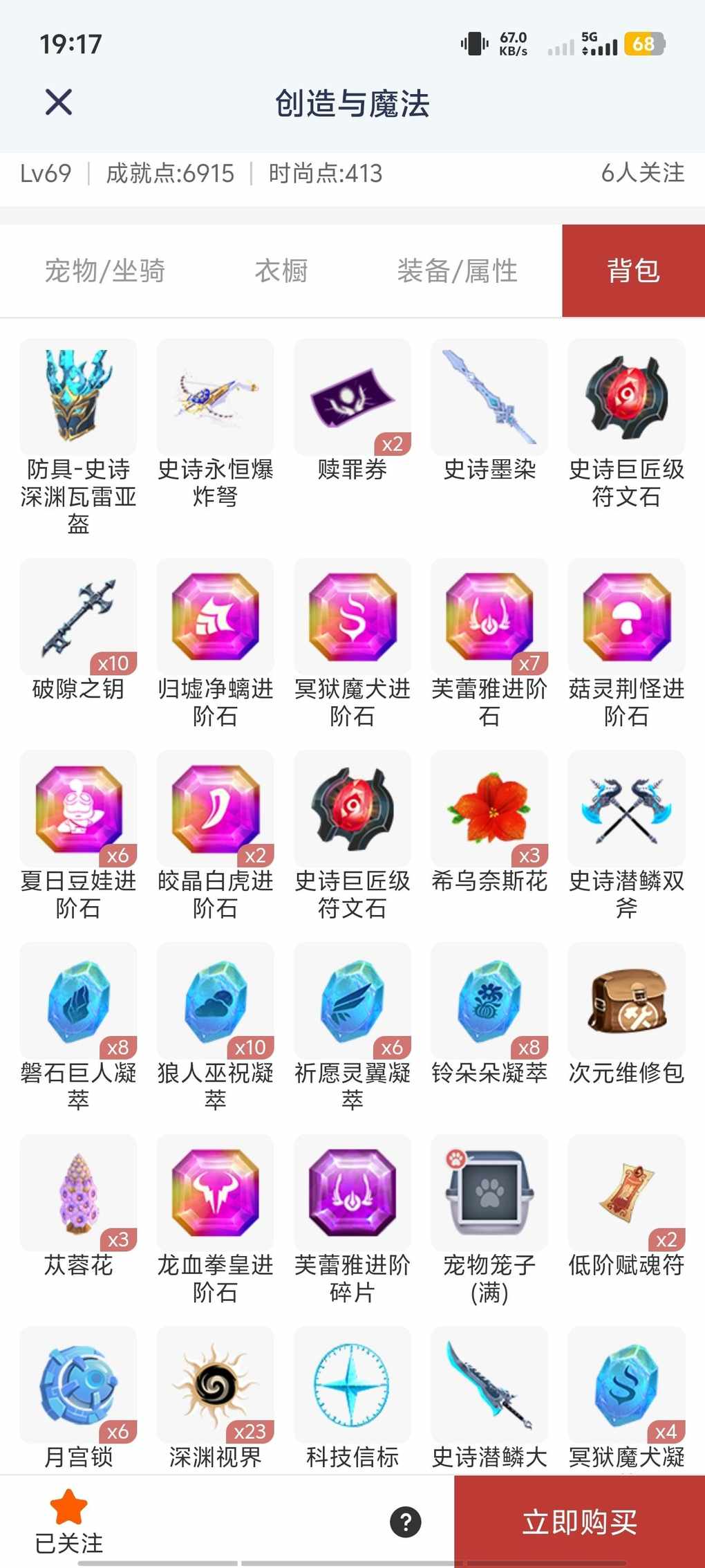705x1568 pixels.
Task: View the 赎罪券 item
Action: [x=352, y=397]
